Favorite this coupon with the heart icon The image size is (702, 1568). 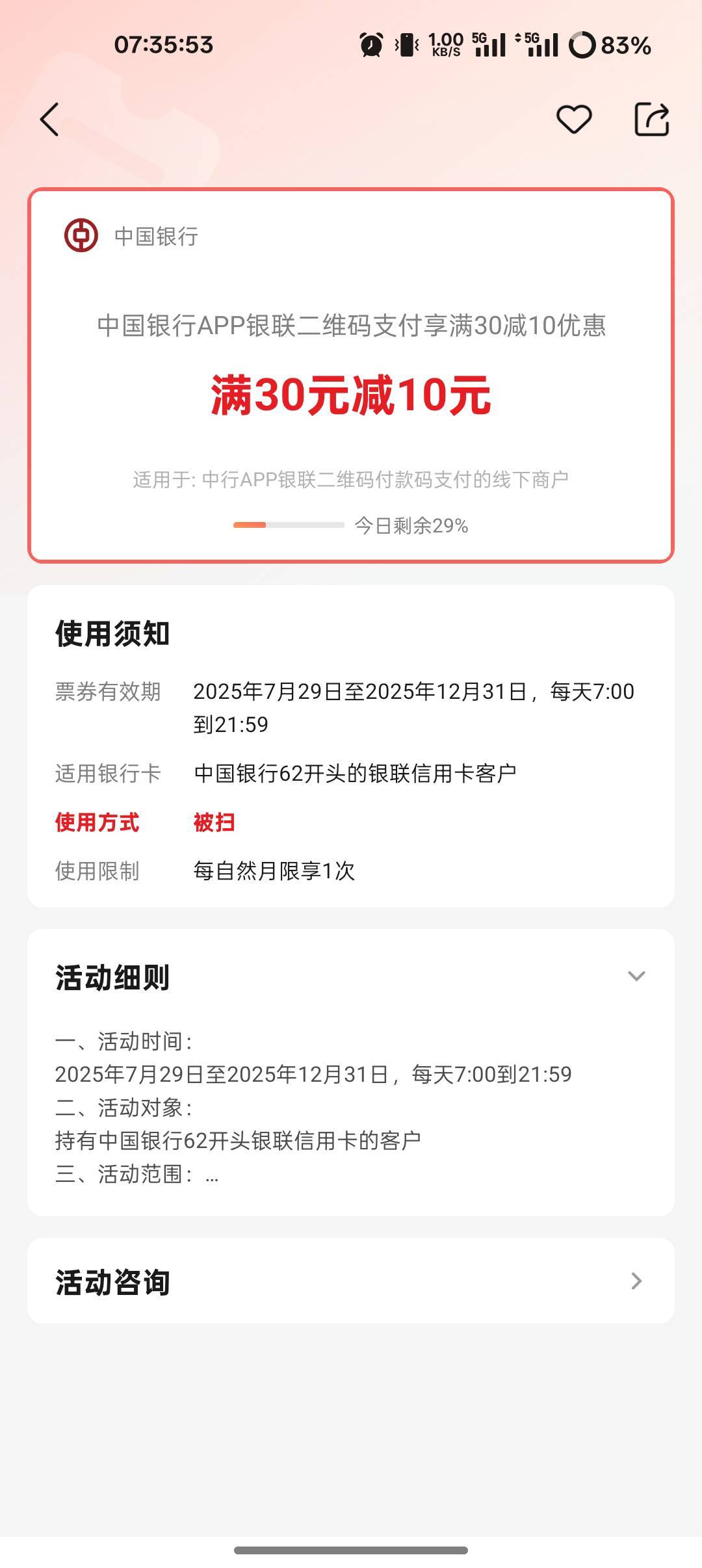point(574,120)
